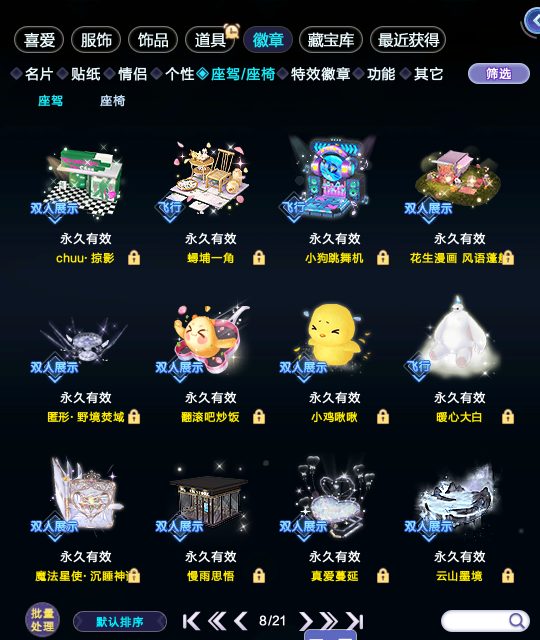The width and height of the screenshot is (540, 640).
Task: Tap the 筛选 filter button
Action: pos(498,74)
